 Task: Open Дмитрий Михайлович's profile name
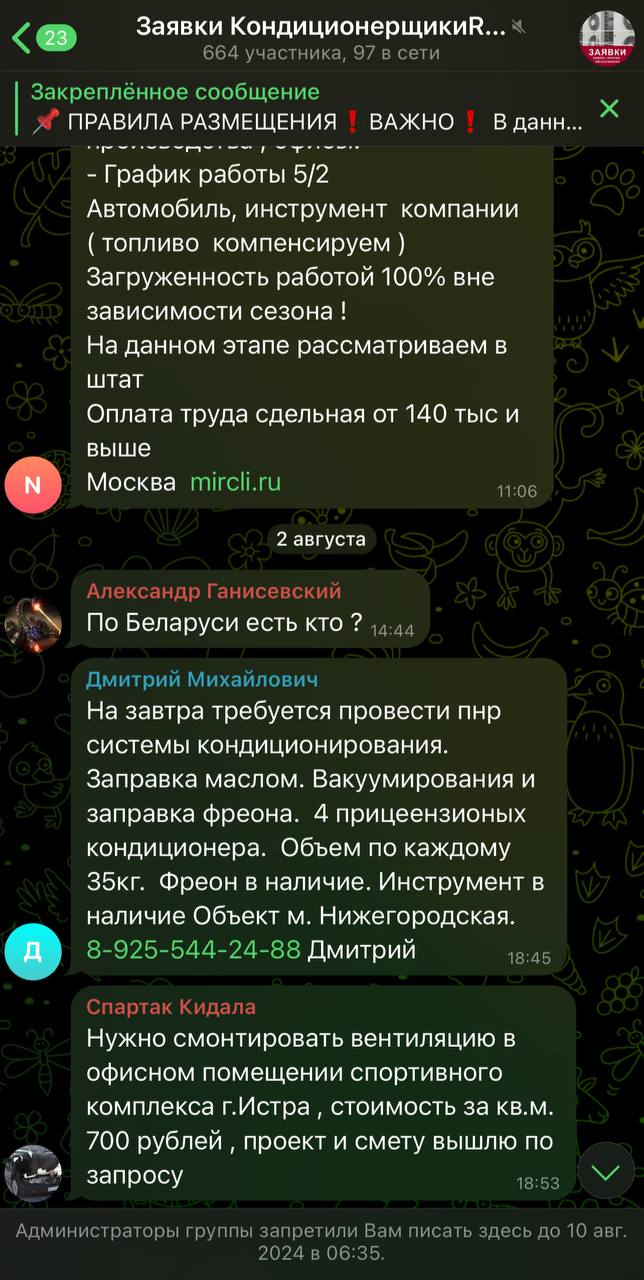coord(202,680)
